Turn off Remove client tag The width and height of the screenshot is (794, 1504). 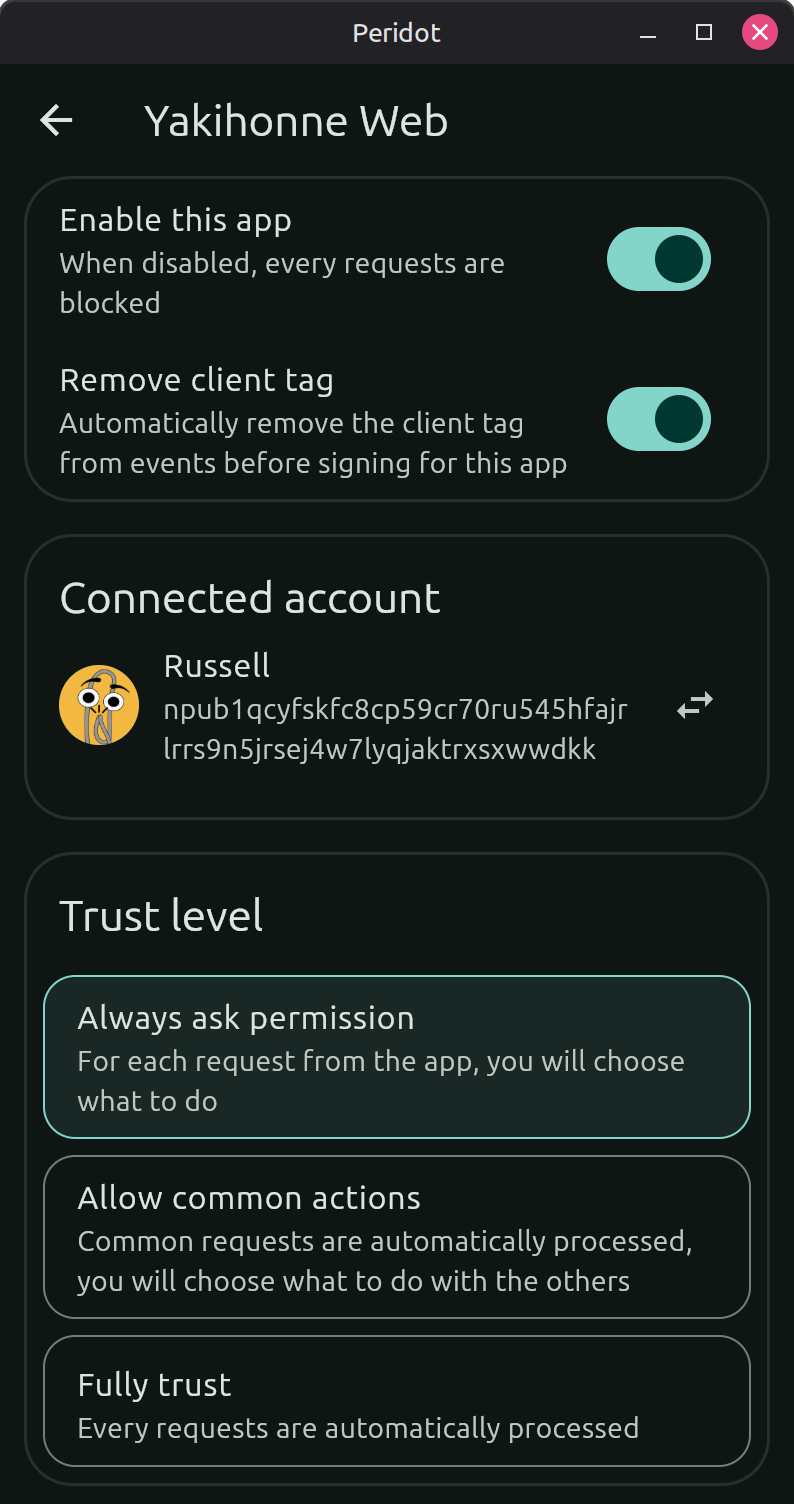[x=658, y=419]
